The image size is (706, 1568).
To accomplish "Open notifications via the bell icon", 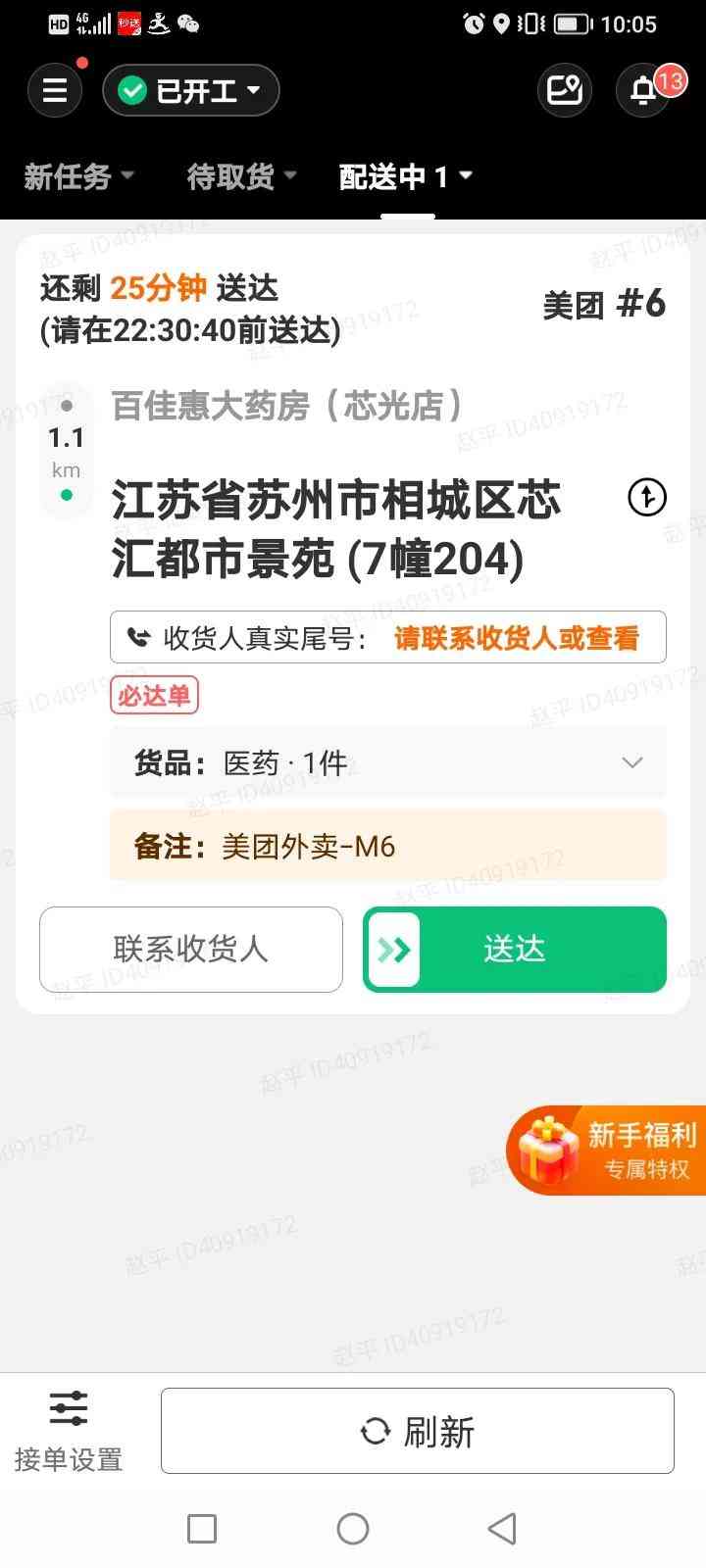I will coord(642,90).
